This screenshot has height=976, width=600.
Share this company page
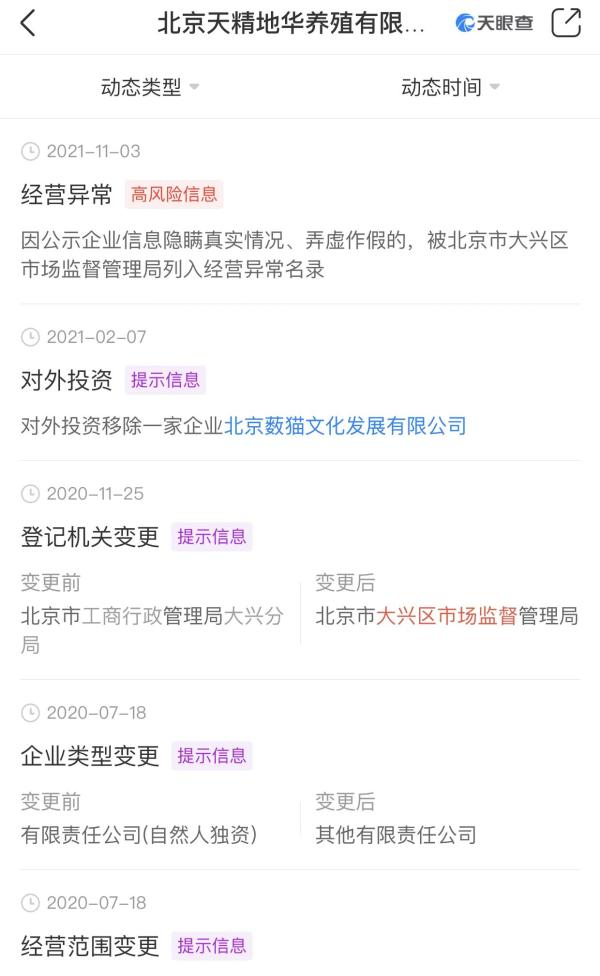[566, 23]
